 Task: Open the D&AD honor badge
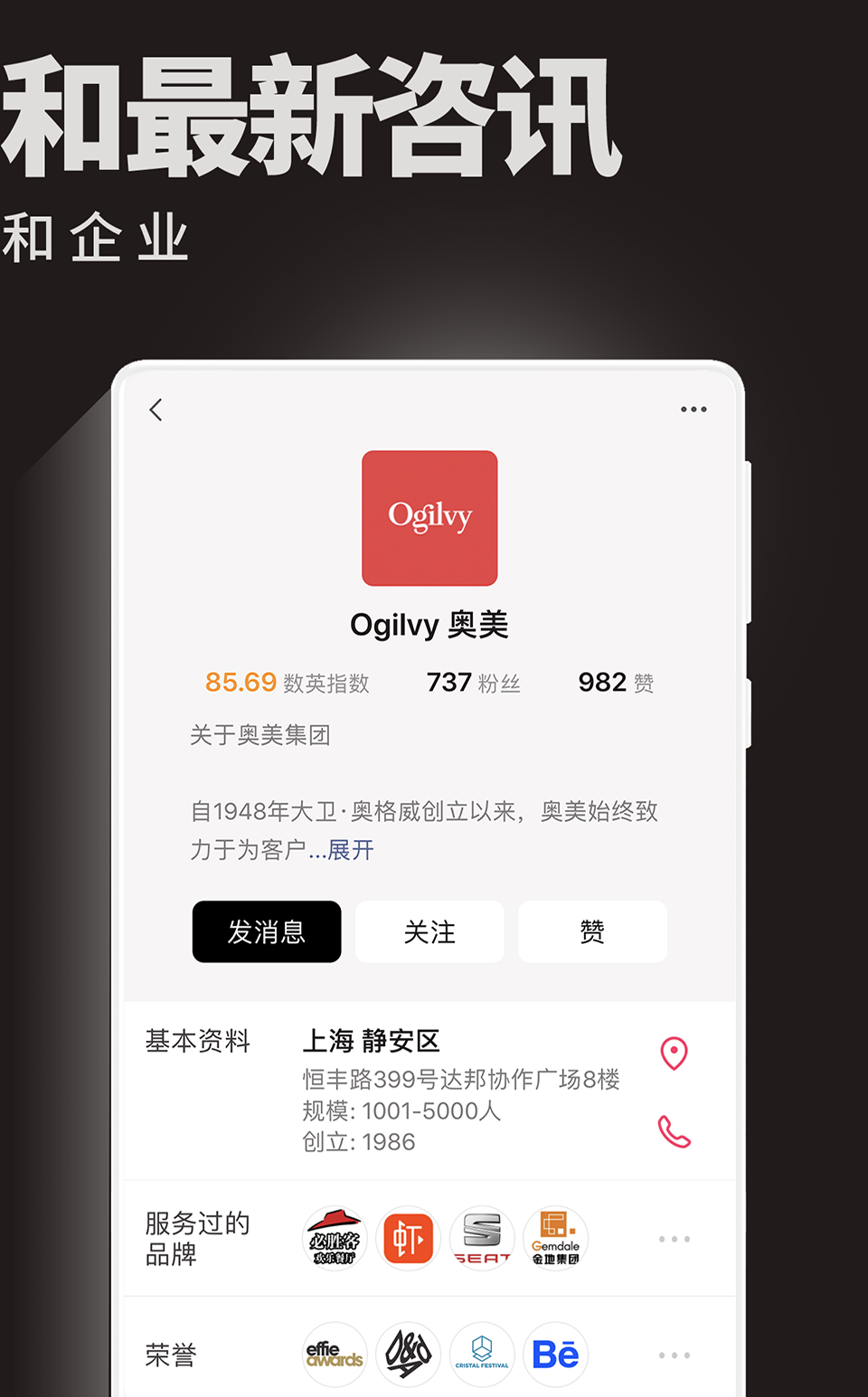click(408, 1354)
